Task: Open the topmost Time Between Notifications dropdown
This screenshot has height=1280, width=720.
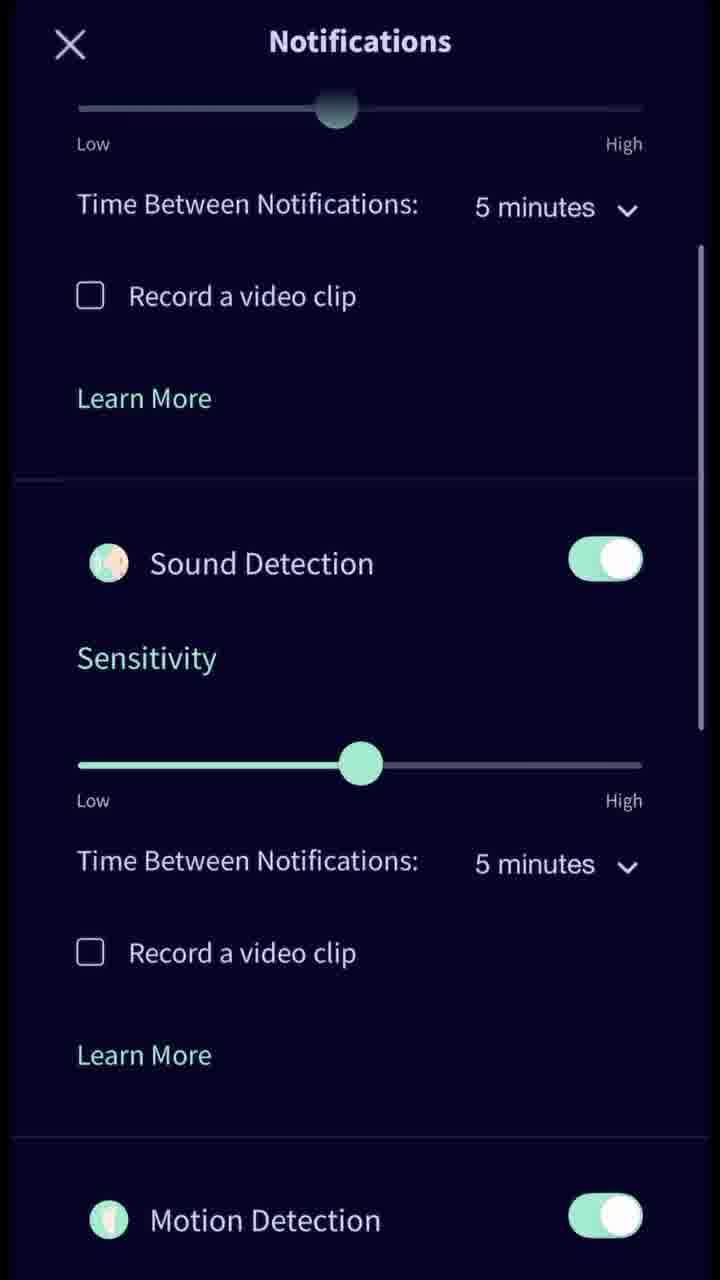Action: pyautogui.click(x=556, y=208)
